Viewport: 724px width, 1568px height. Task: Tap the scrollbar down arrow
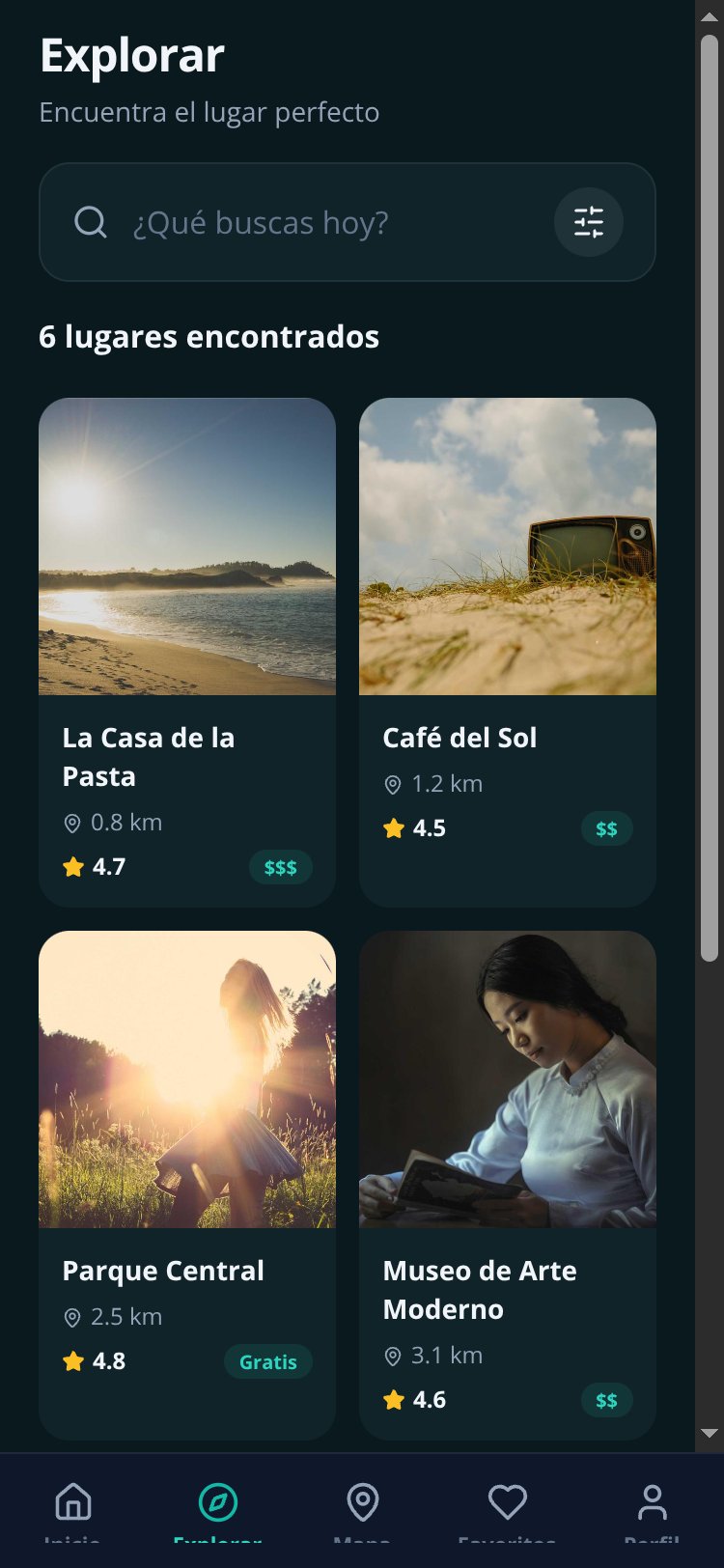pyautogui.click(x=710, y=1434)
